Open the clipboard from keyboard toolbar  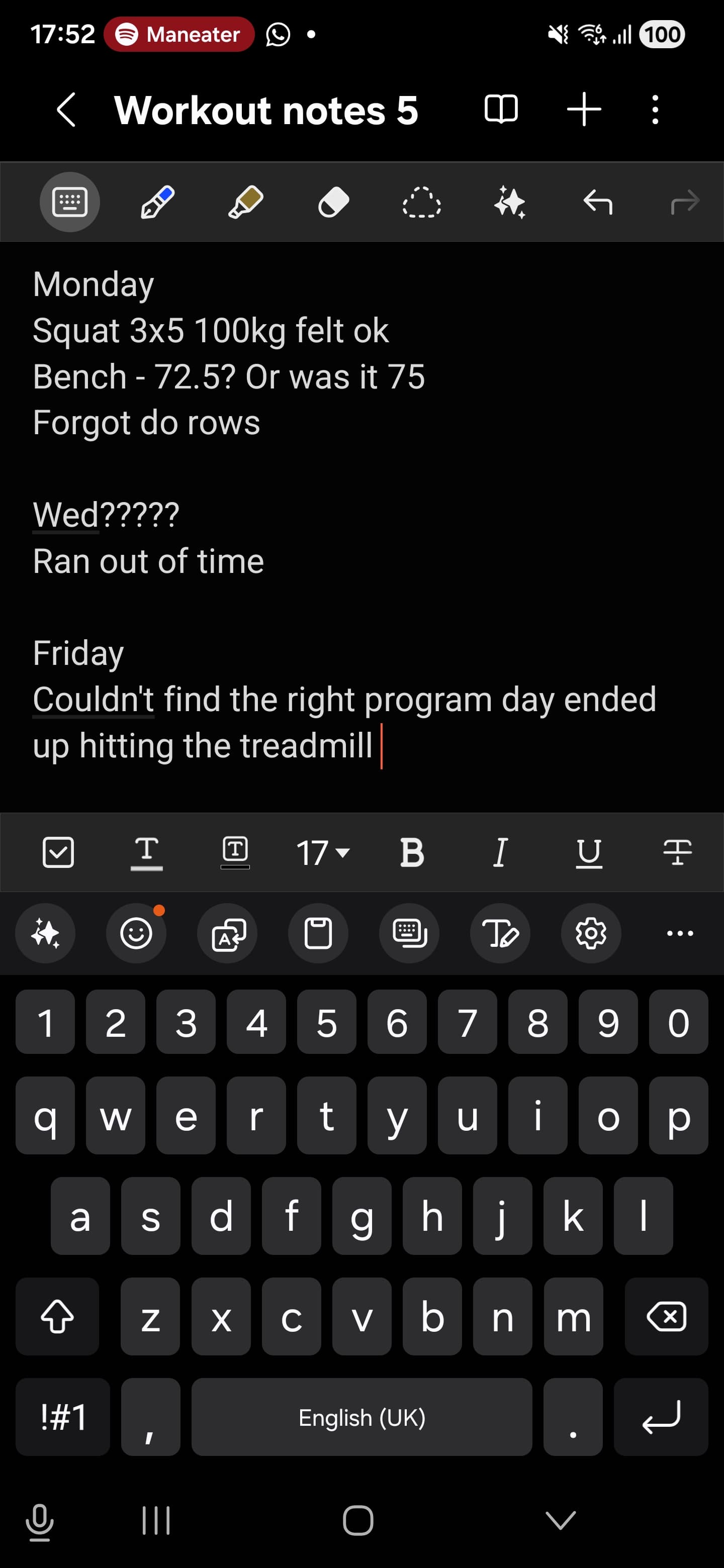pyautogui.click(x=318, y=933)
